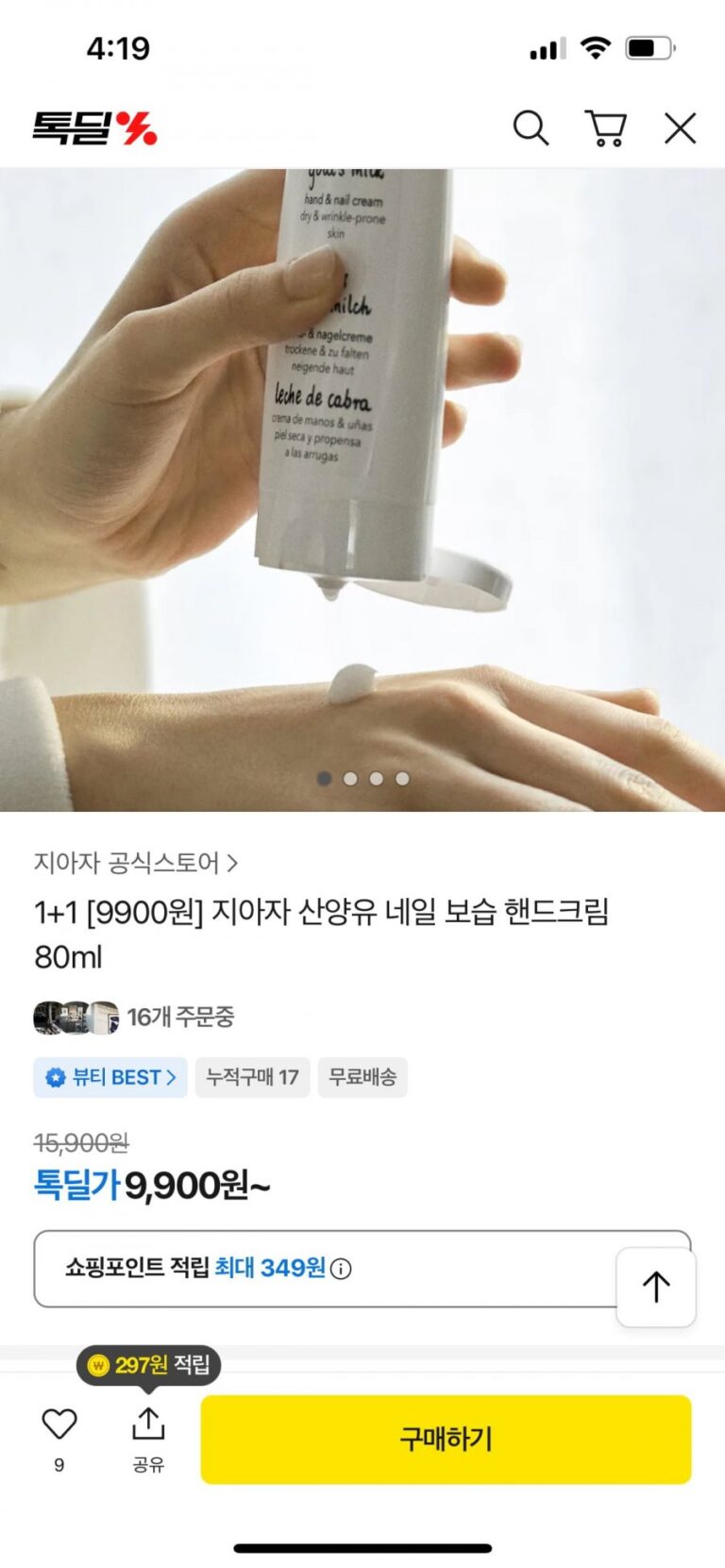Tap the 톡딜 logo

point(94,128)
